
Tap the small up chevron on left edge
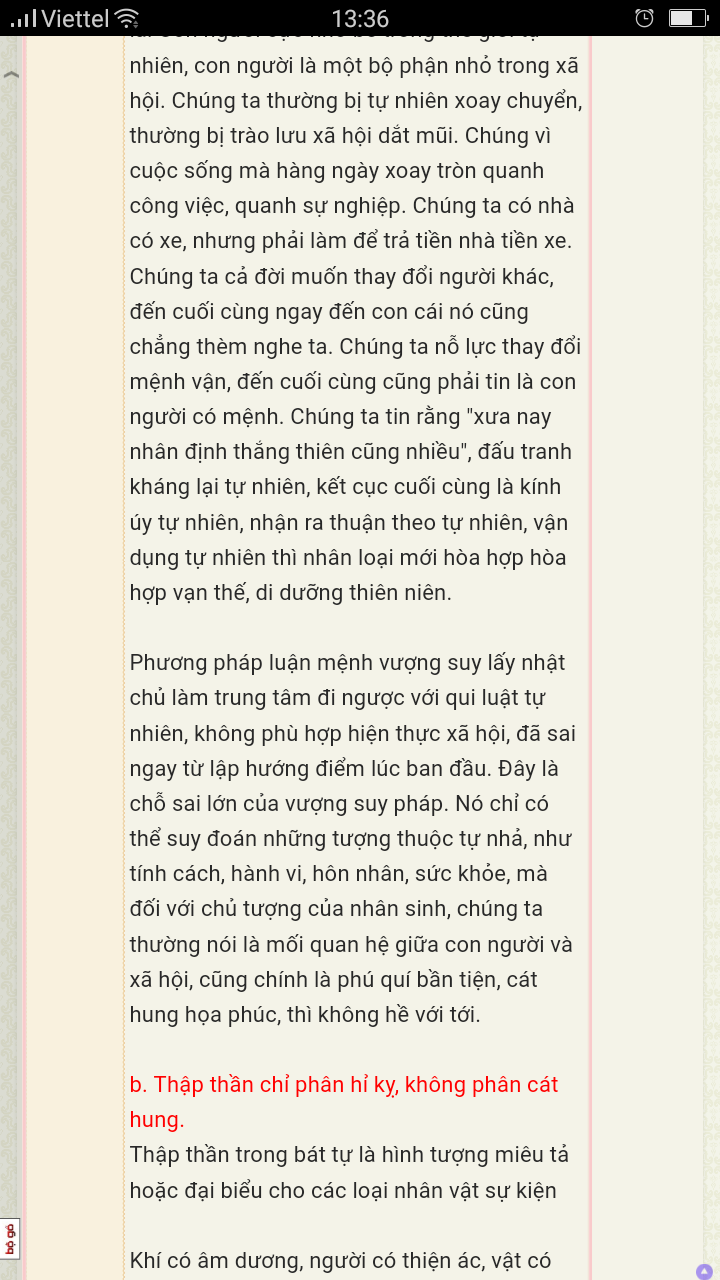11,75
